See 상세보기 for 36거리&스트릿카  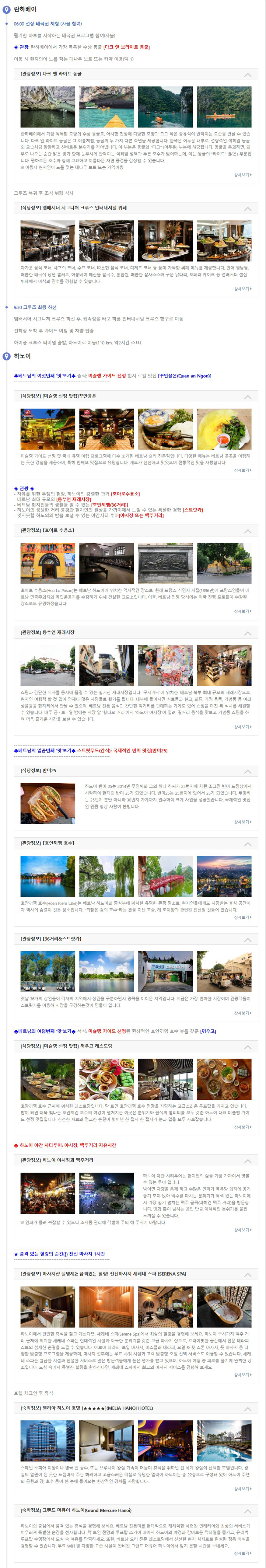pyautogui.click(x=242, y=1013)
